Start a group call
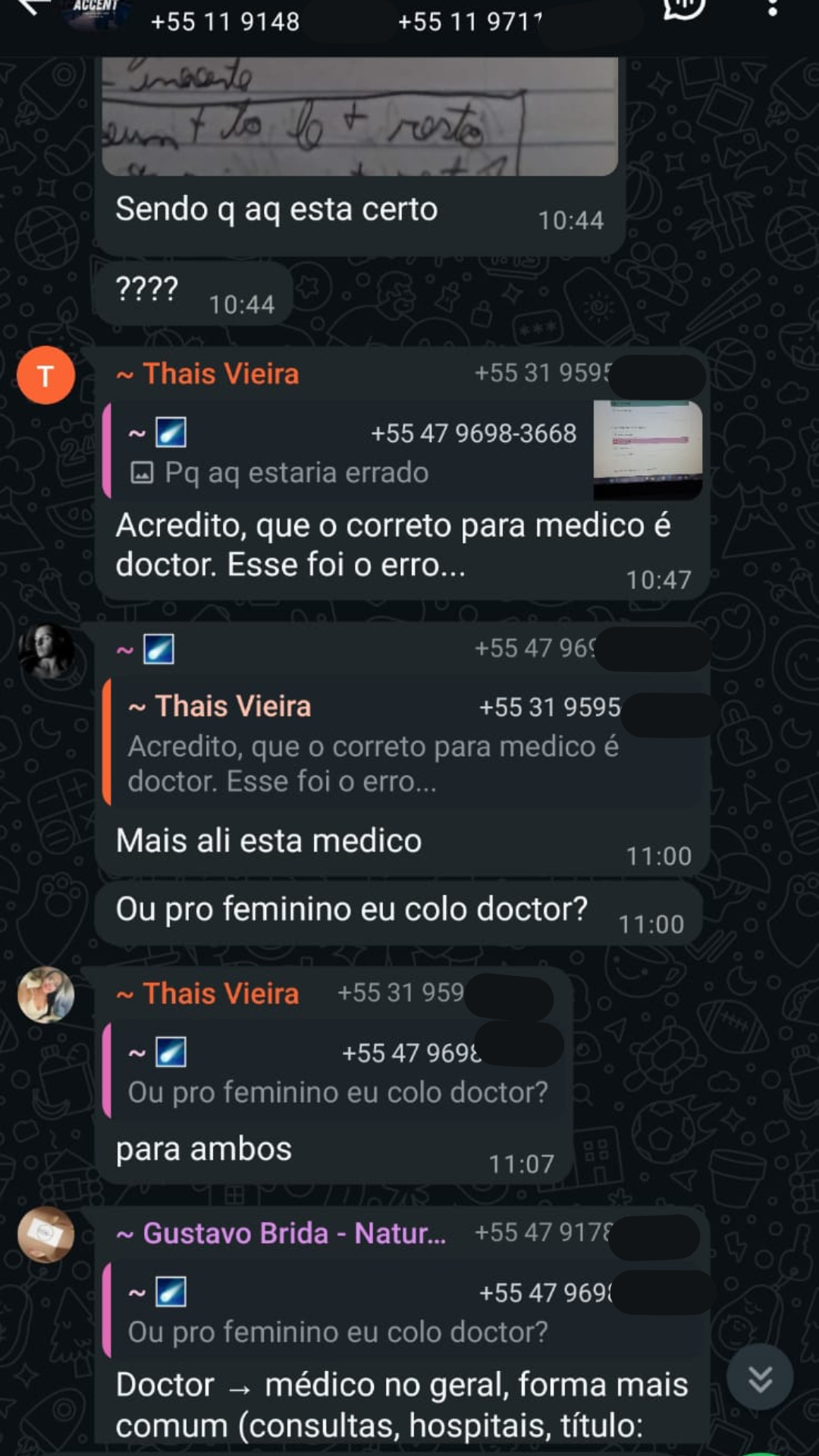The image size is (819, 1456). 683,9
